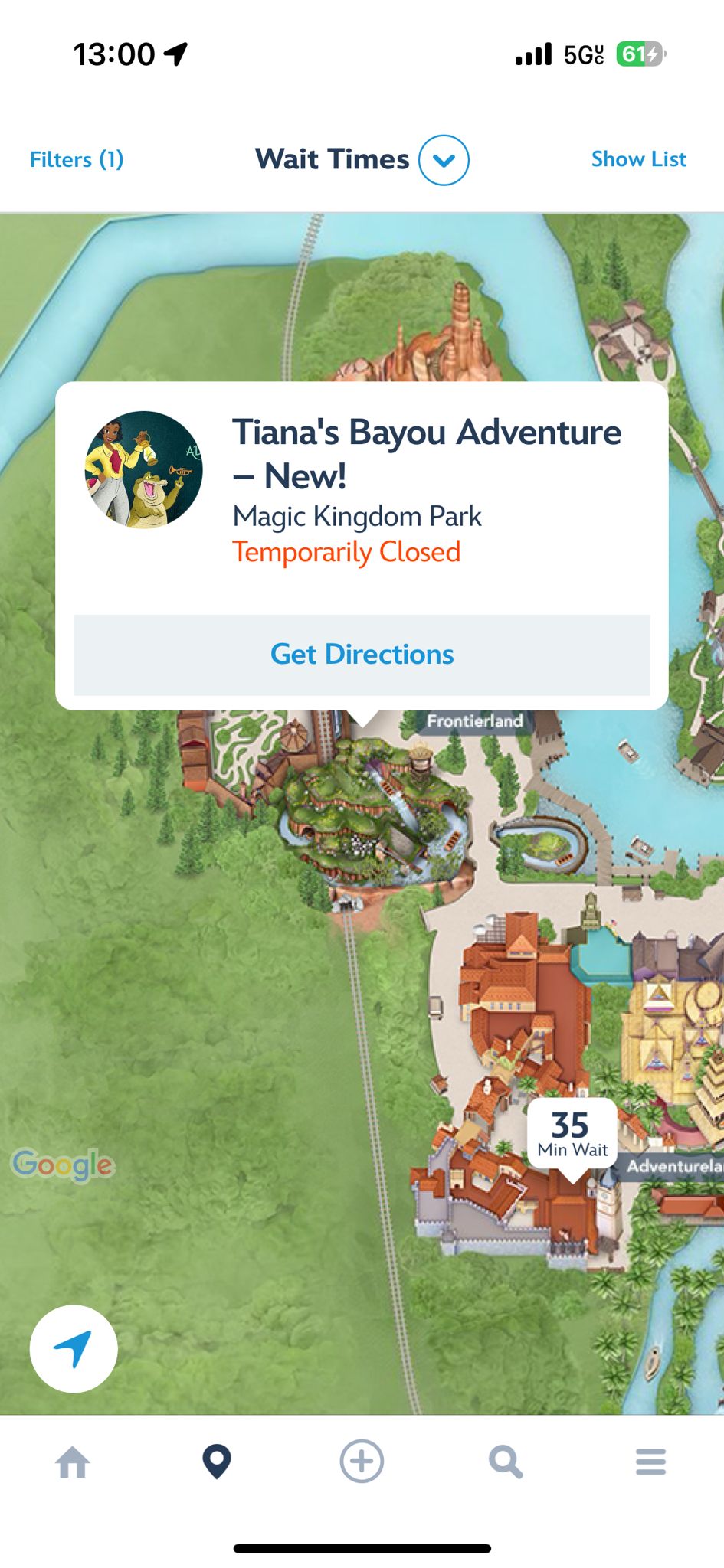Go to the Home tab

point(73,1462)
